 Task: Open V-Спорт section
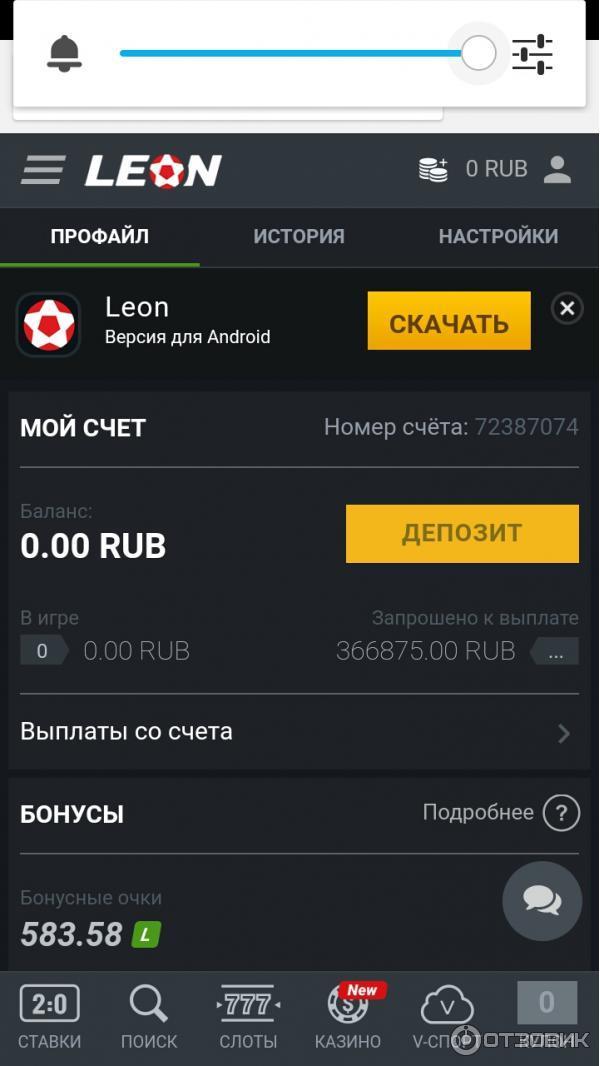446,1016
